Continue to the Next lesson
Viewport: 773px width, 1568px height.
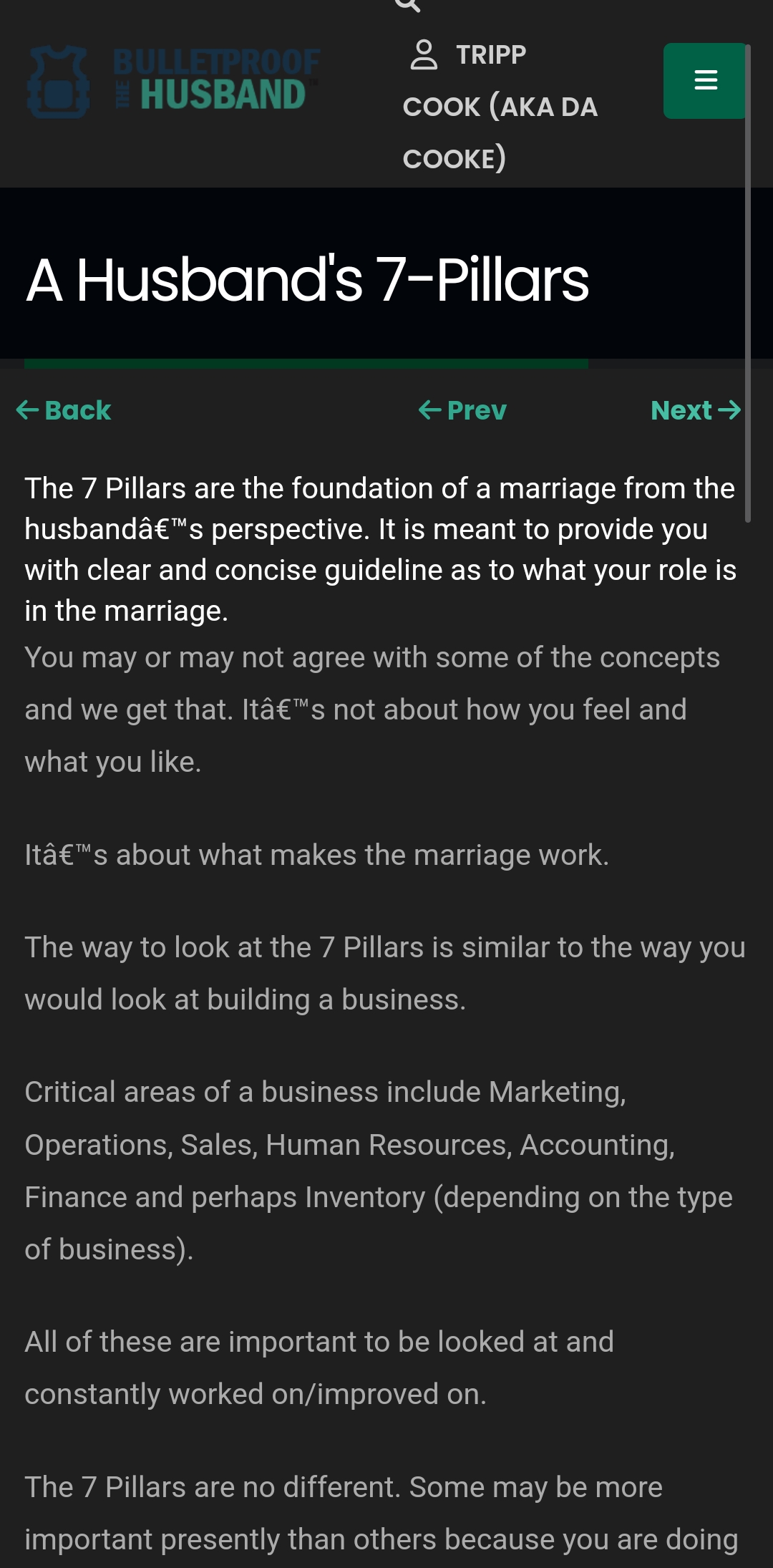coord(695,410)
